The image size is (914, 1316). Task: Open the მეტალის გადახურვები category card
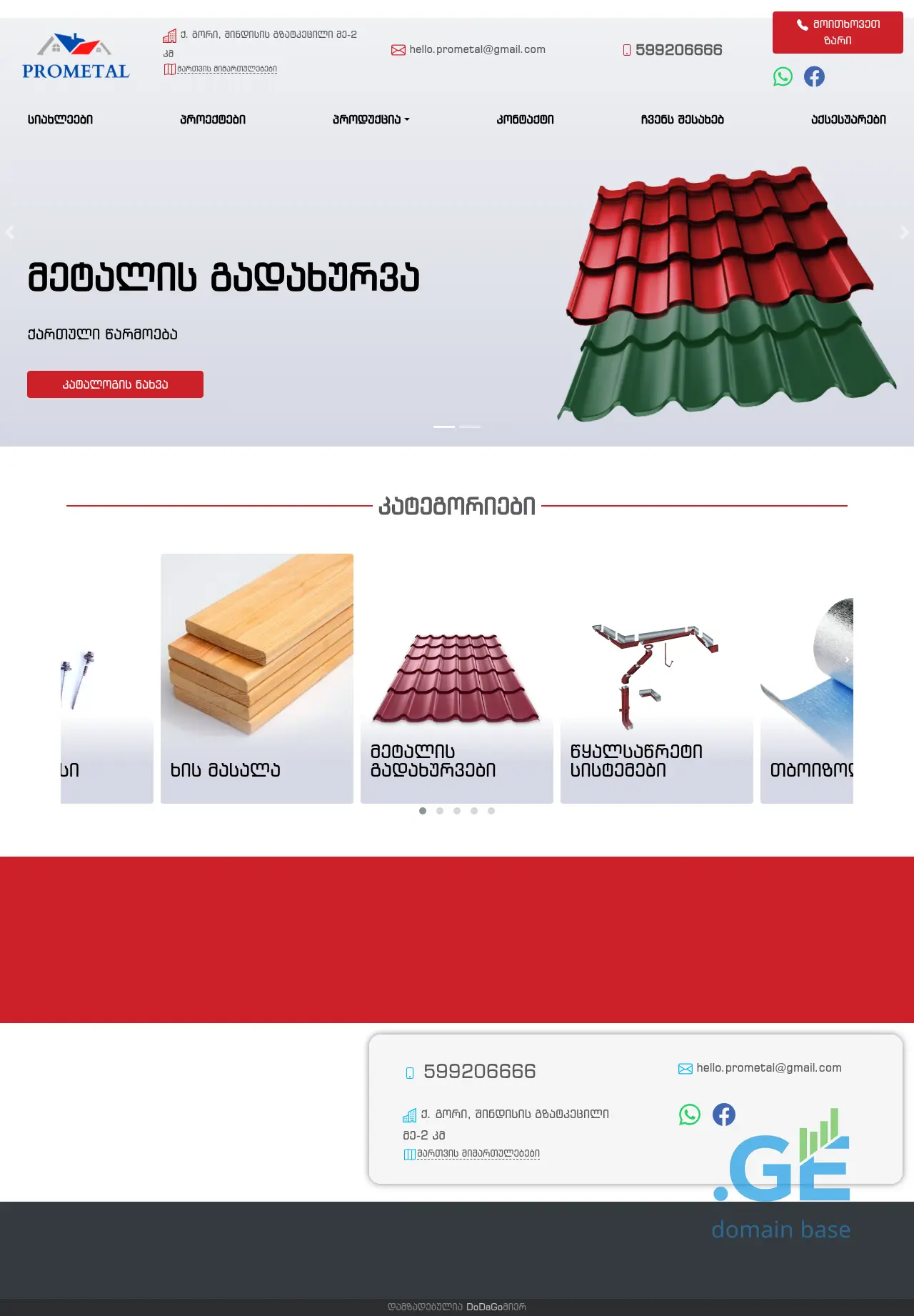pyautogui.click(x=457, y=679)
